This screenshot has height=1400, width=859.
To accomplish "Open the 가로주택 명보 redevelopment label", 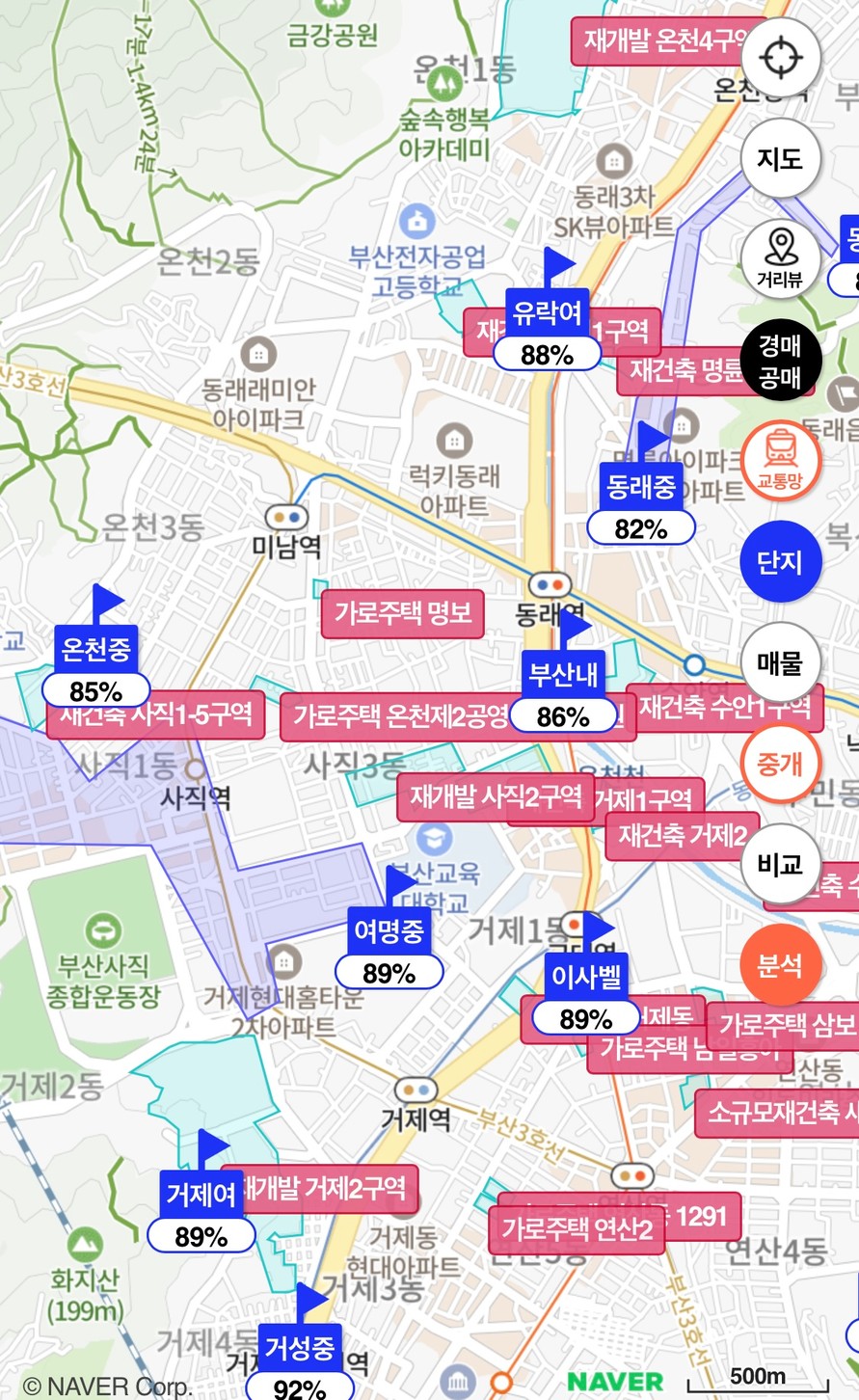I will tap(403, 613).
